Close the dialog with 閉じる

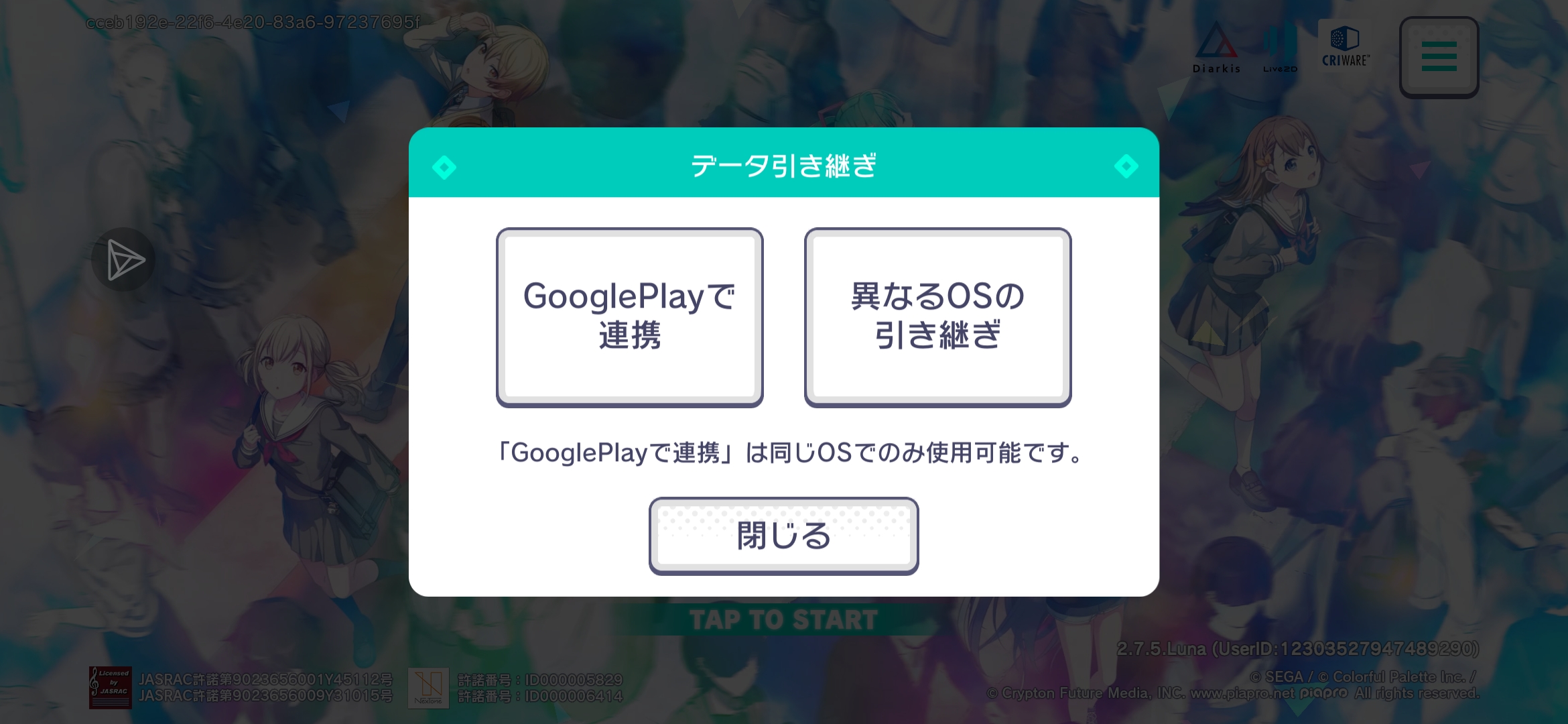pos(783,536)
